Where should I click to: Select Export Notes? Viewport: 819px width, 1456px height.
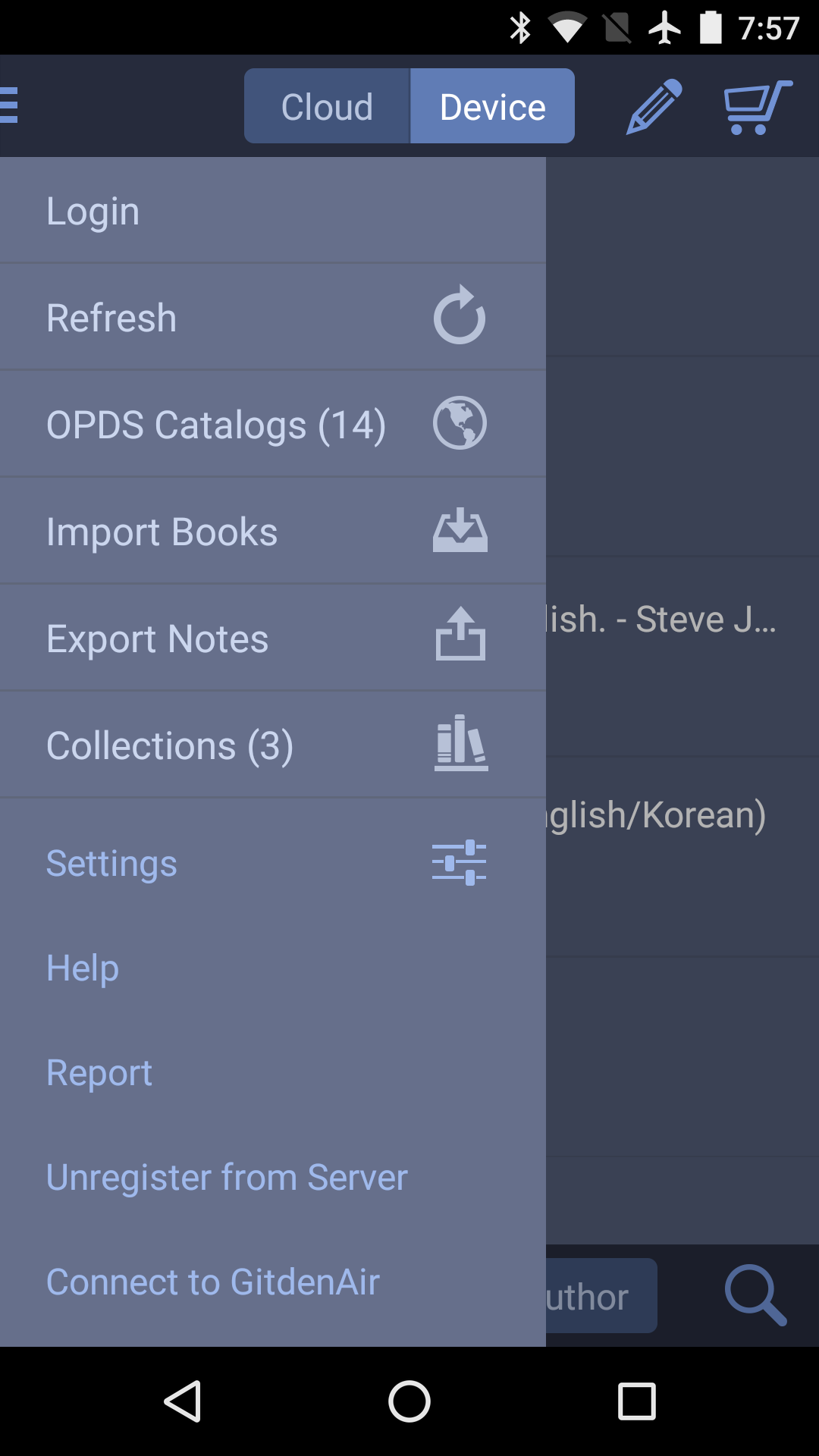(273, 638)
